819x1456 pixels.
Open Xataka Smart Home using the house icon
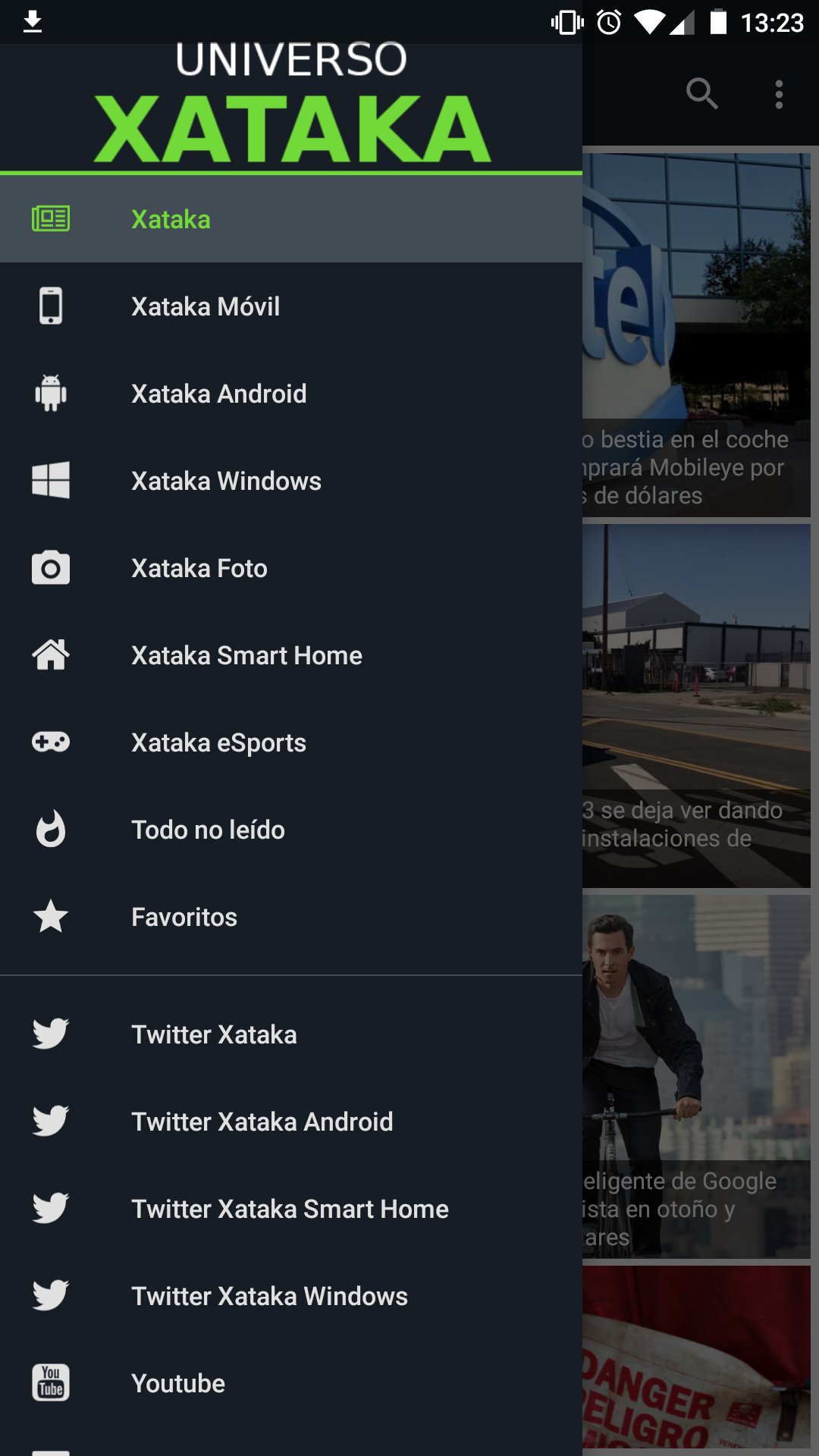click(49, 654)
